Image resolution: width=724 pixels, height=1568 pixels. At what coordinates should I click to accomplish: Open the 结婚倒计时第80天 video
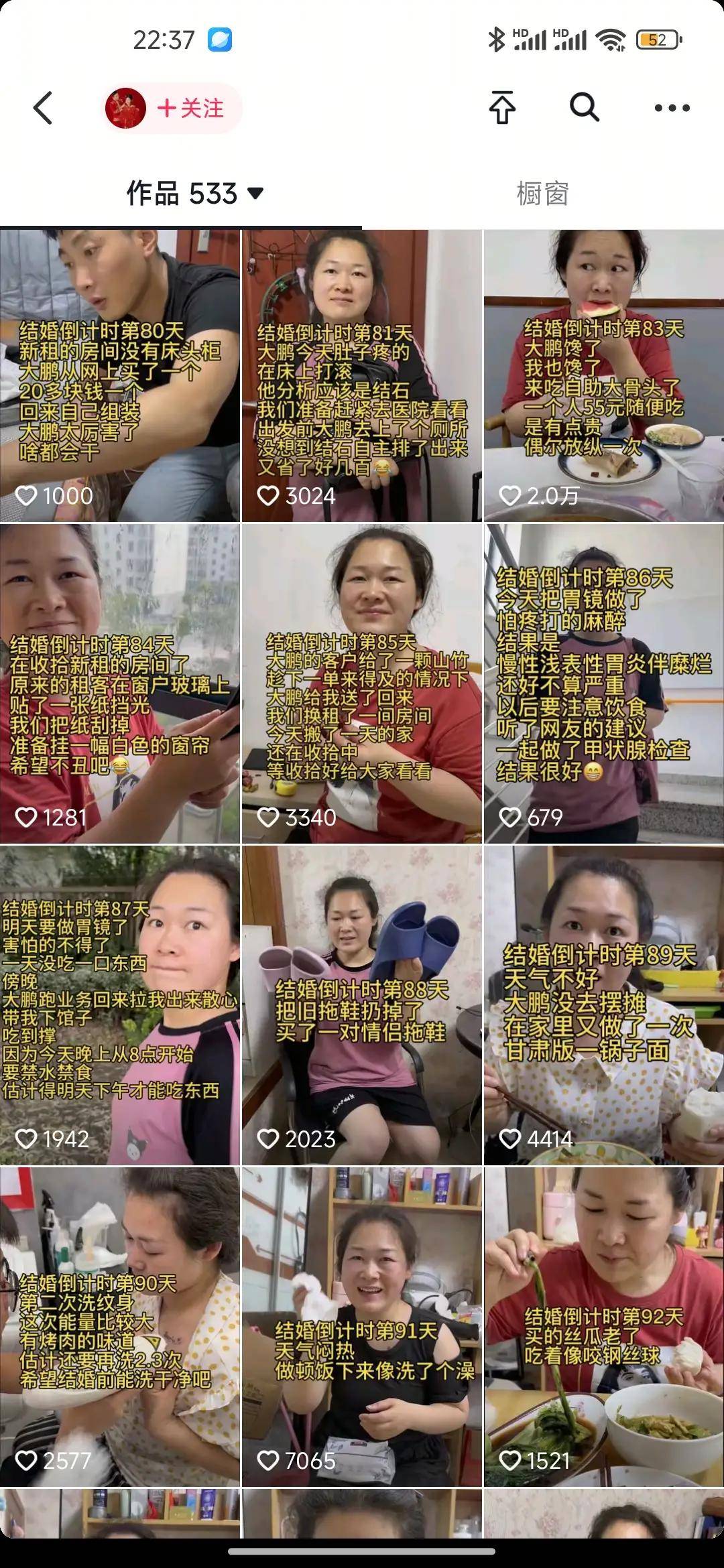[x=120, y=375]
